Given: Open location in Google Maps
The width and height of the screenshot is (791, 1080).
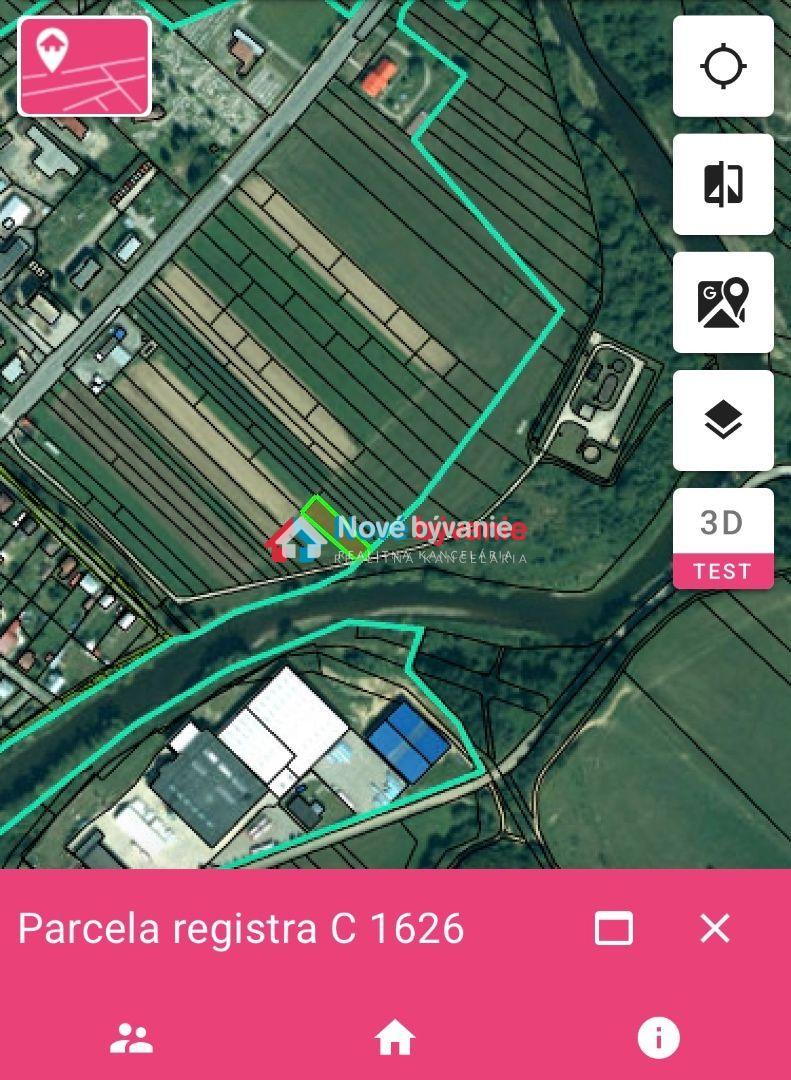Looking at the screenshot, I should click(723, 303).
